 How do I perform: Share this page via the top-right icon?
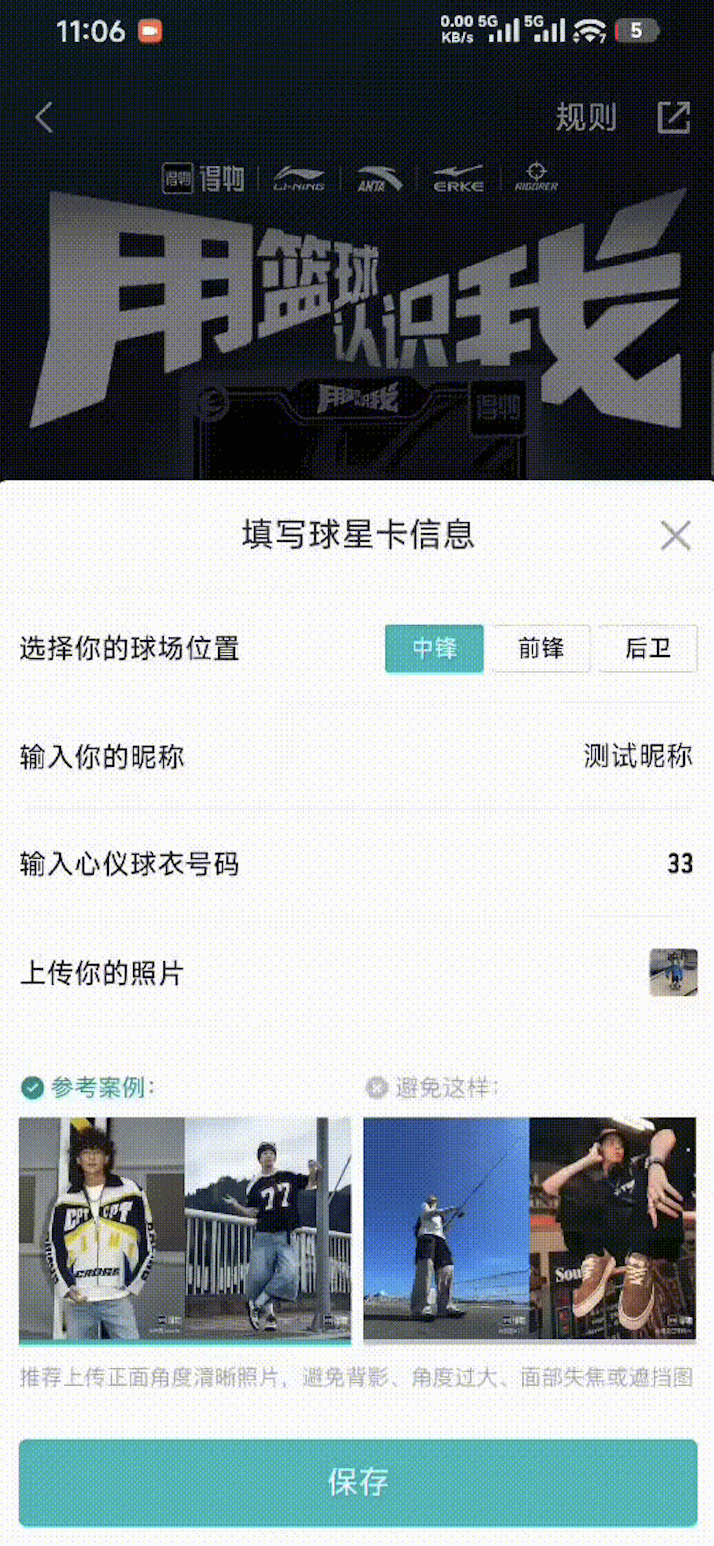pyautogui.click(x=673, y=118)
